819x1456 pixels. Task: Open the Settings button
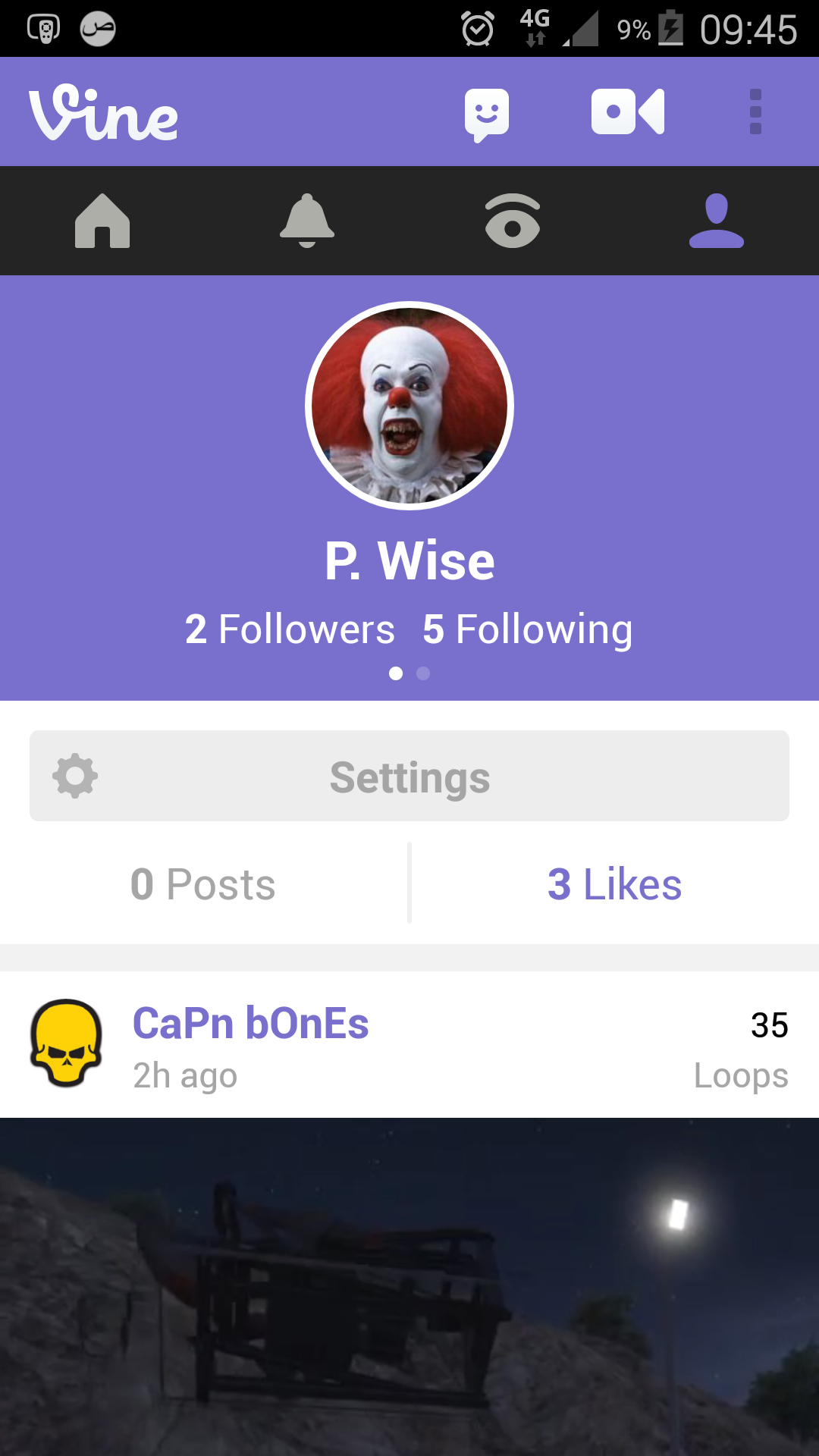(x=409, y=776)
